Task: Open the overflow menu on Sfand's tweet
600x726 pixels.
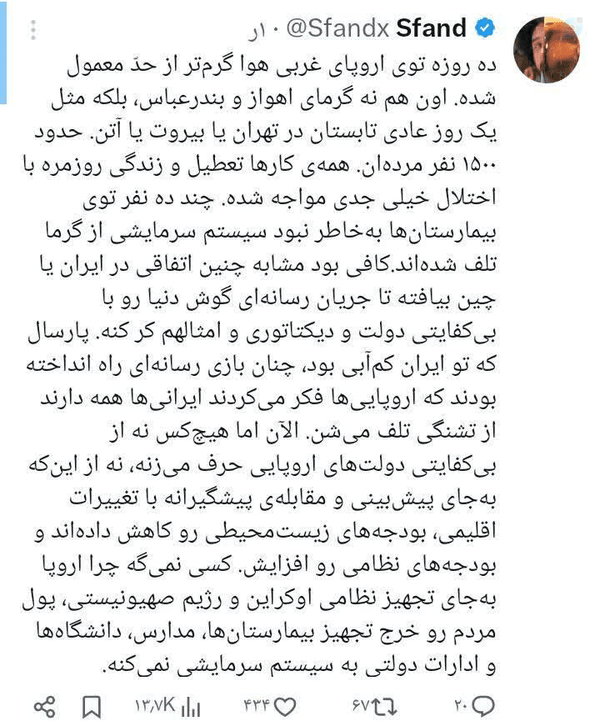Action: tap(33, 30)
